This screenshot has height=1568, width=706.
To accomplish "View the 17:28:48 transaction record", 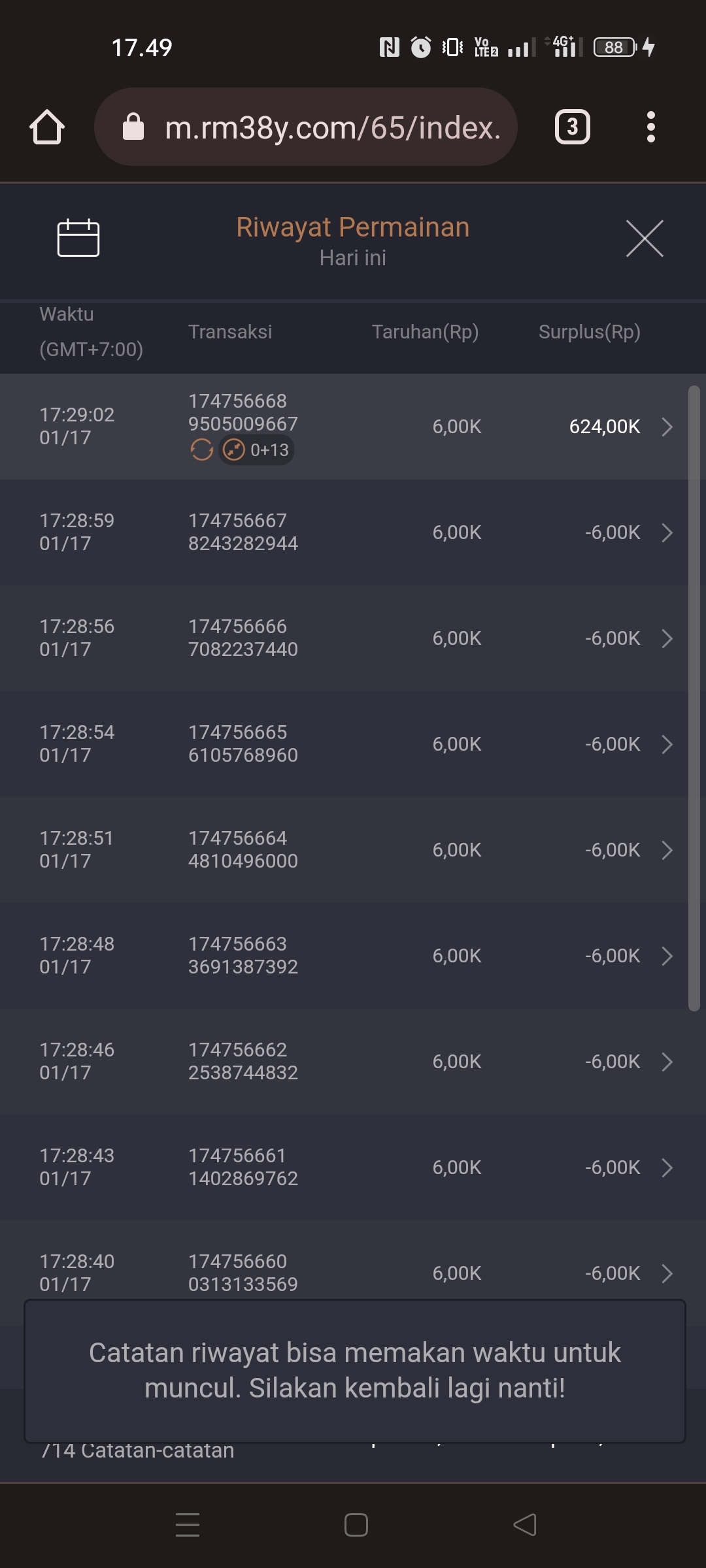I will click(353, 956).
